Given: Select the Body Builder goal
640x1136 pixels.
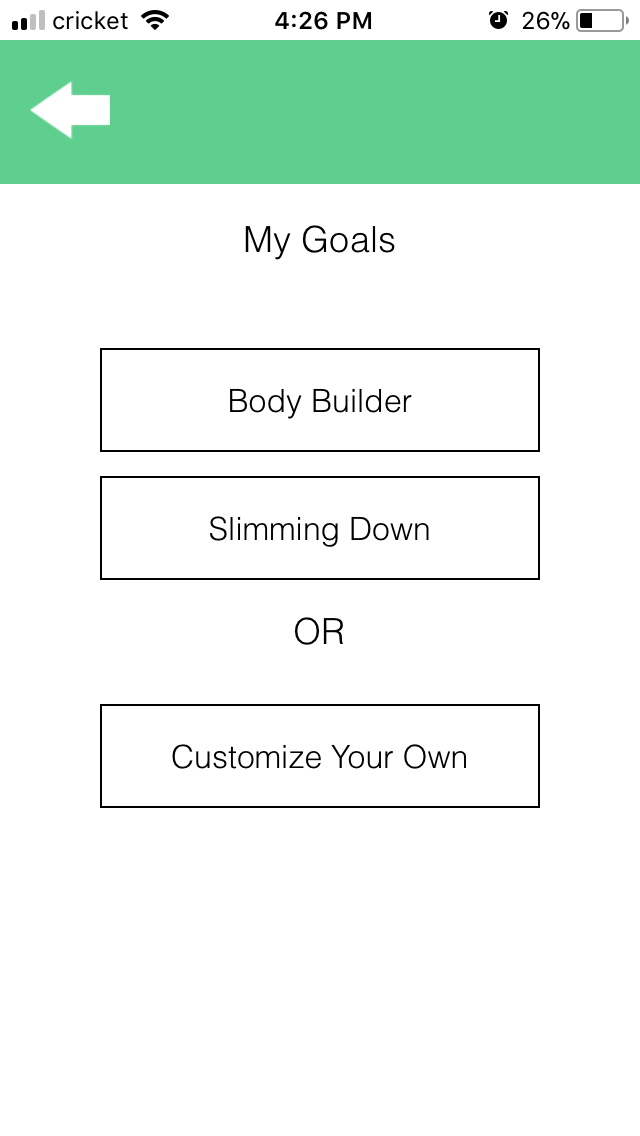Looking at the screenshot, I should (x=320, y=400).
